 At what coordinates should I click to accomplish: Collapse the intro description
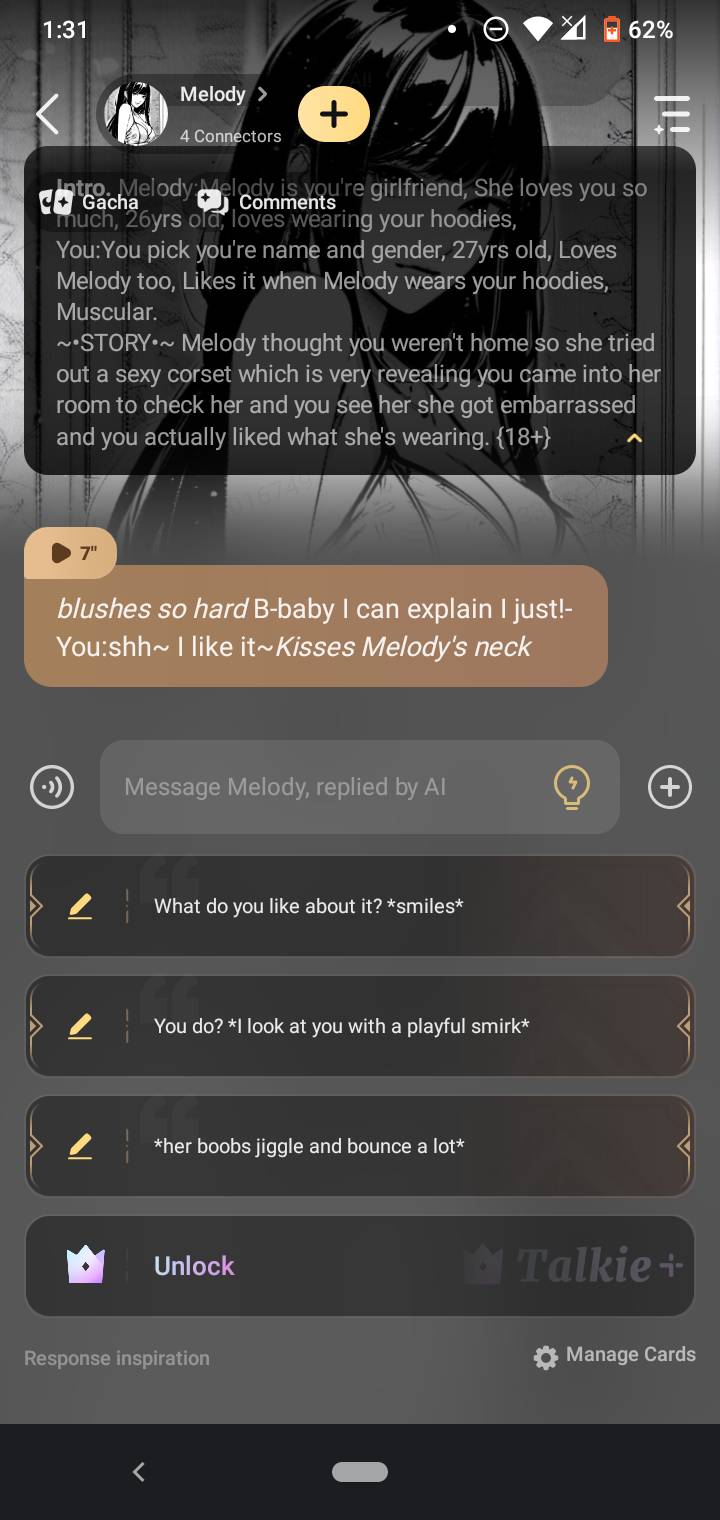click(x=634, y=438)
